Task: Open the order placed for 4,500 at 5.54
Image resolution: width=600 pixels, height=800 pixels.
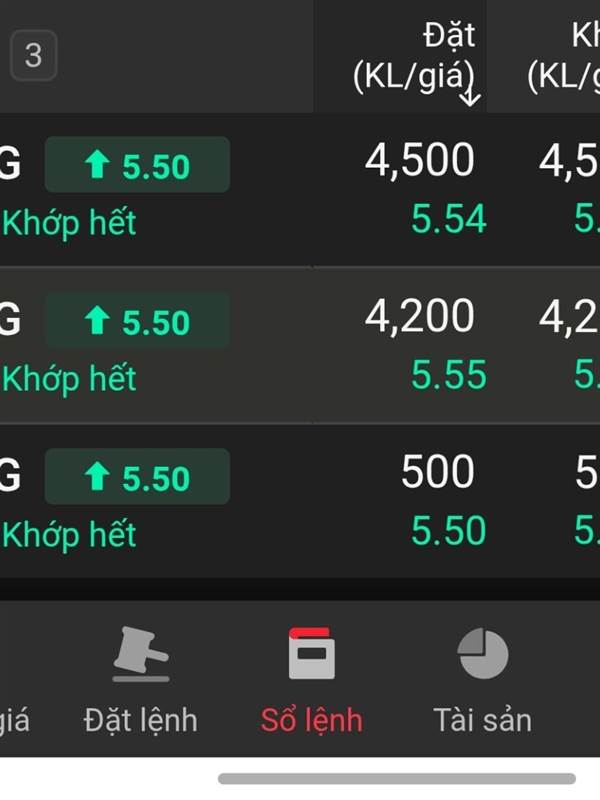Action: pyautogui.click(x=300, y=189)
